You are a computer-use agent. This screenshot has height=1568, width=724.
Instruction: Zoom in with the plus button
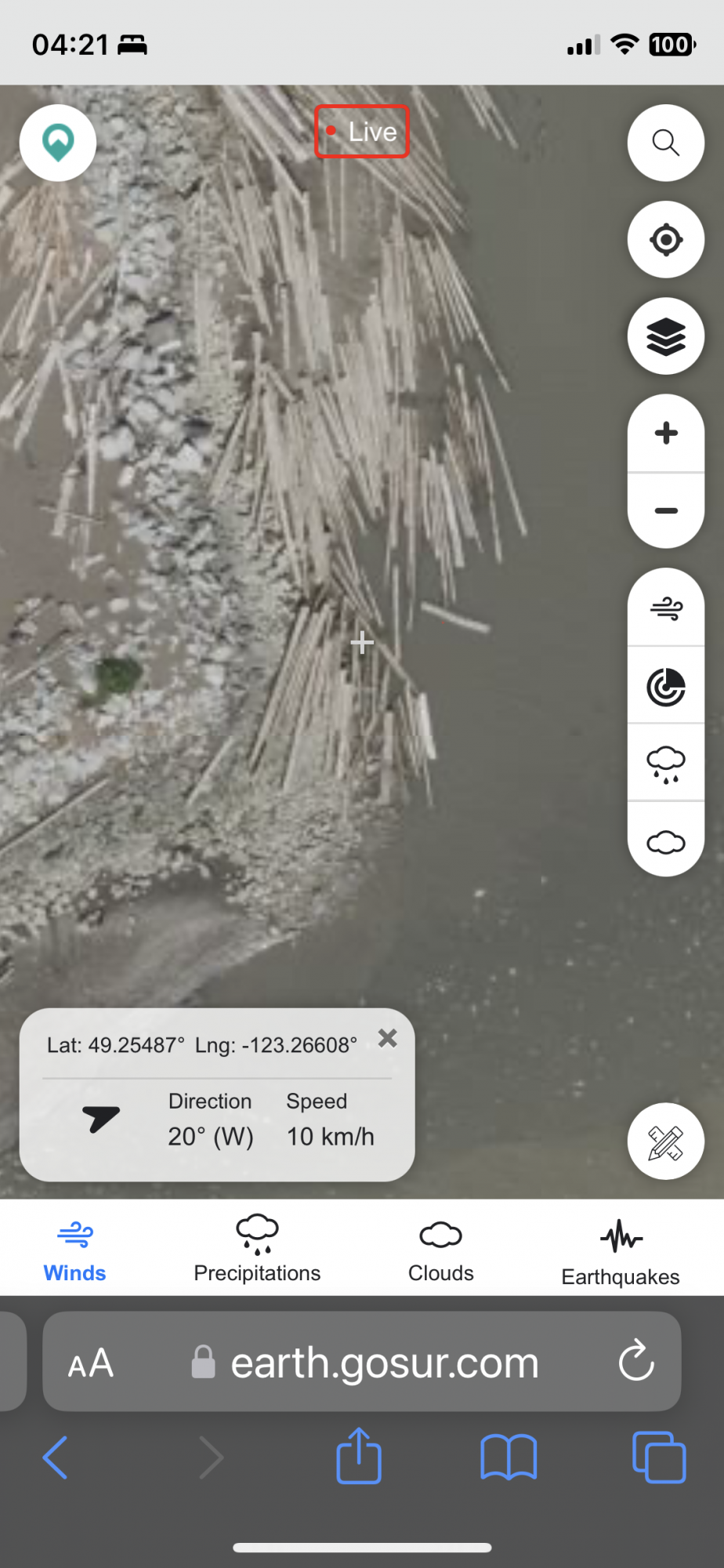pos(665,434)
